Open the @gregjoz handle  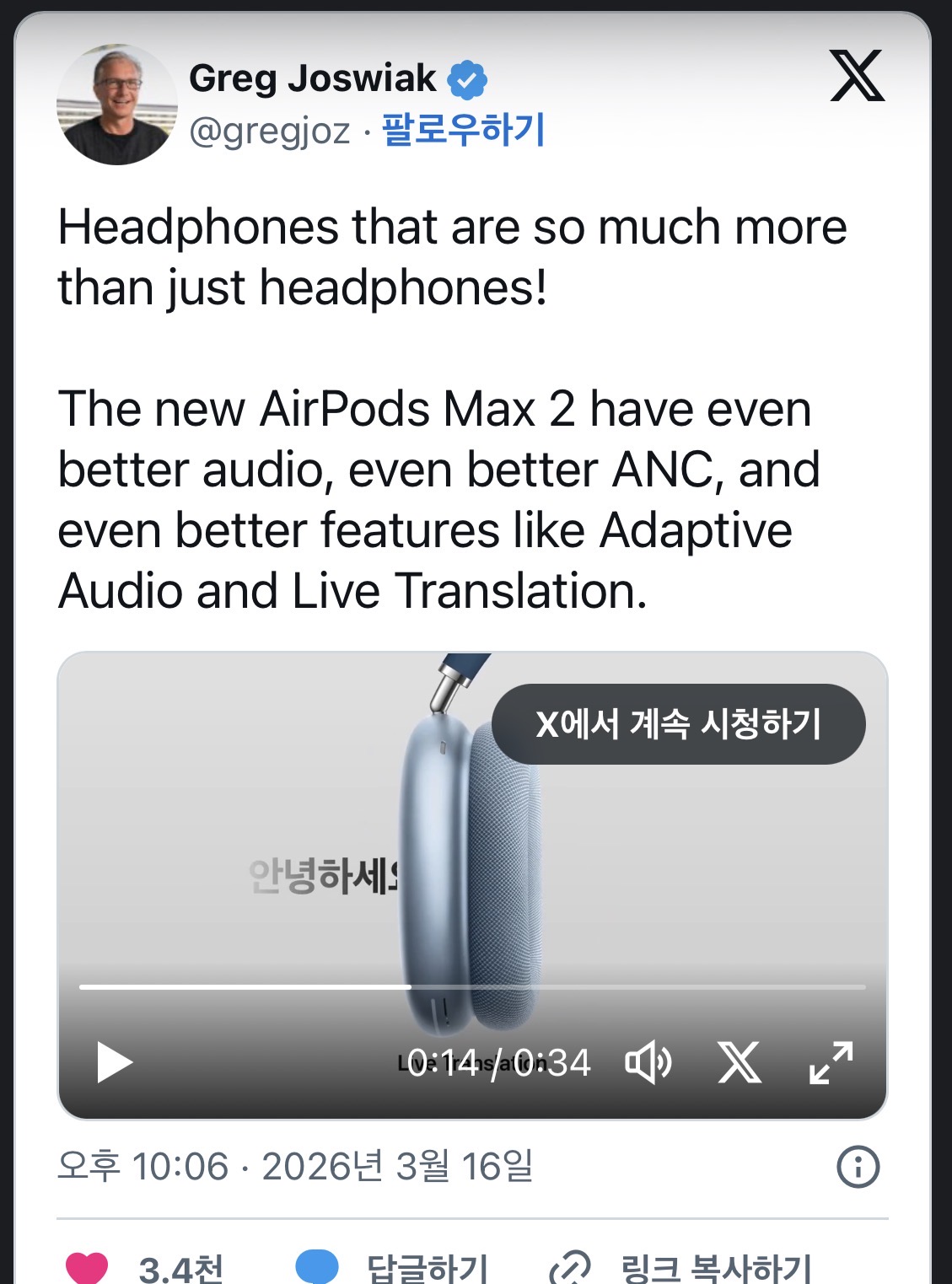270,132
